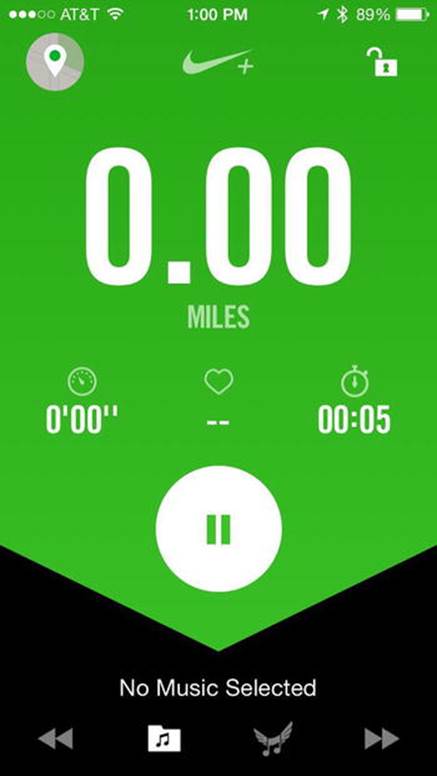
Task: Lock the run screen
Action: (382, 62)
